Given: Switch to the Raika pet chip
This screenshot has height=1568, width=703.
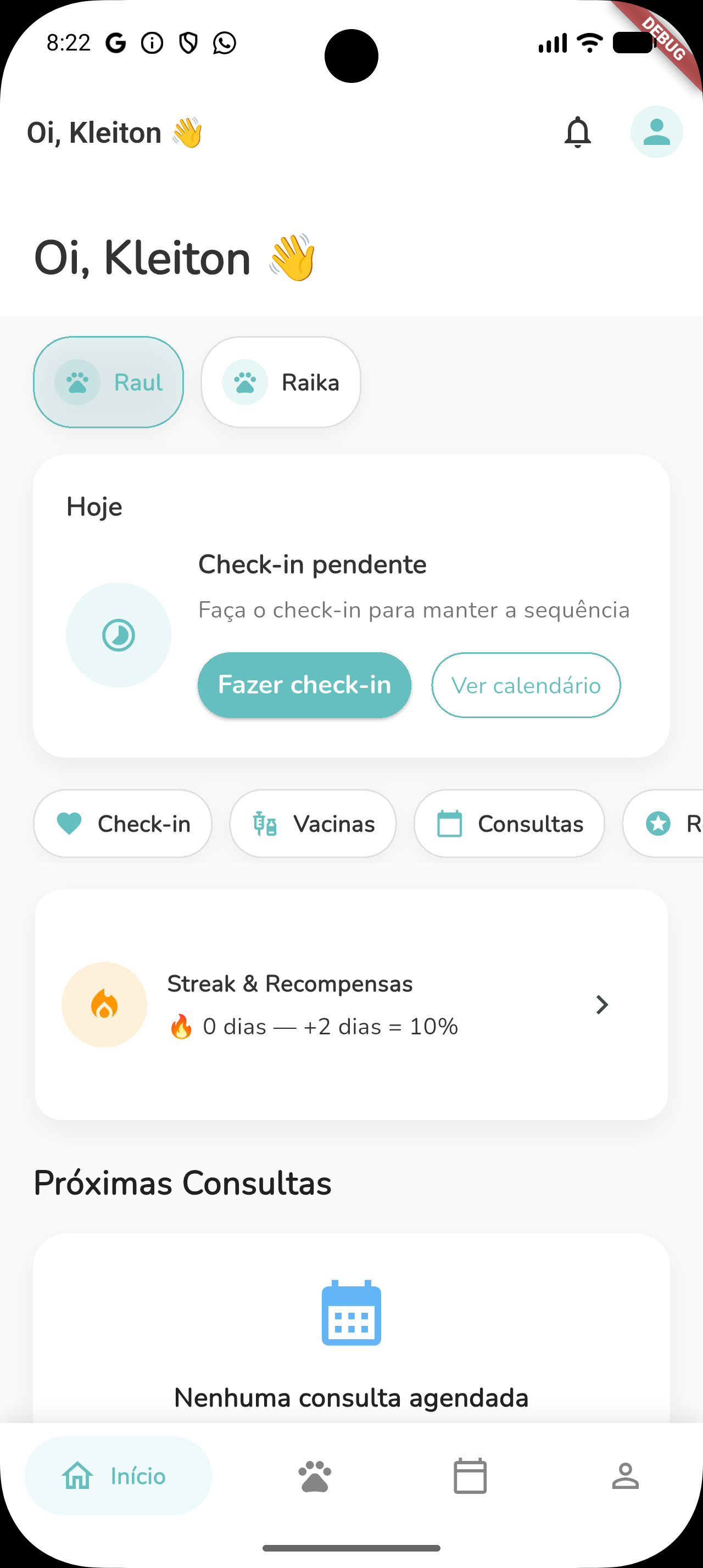Looking at the screenshot, I should coord(281,382).
